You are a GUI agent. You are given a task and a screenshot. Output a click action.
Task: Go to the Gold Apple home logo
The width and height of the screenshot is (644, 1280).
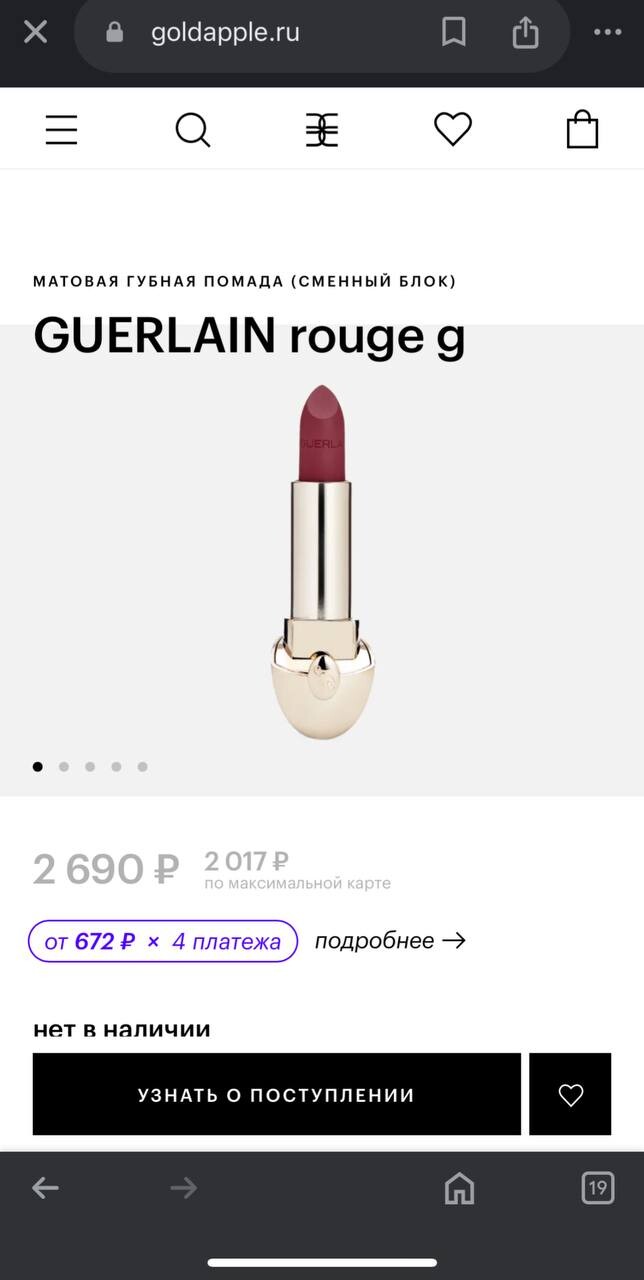click(x=322, y=130)
